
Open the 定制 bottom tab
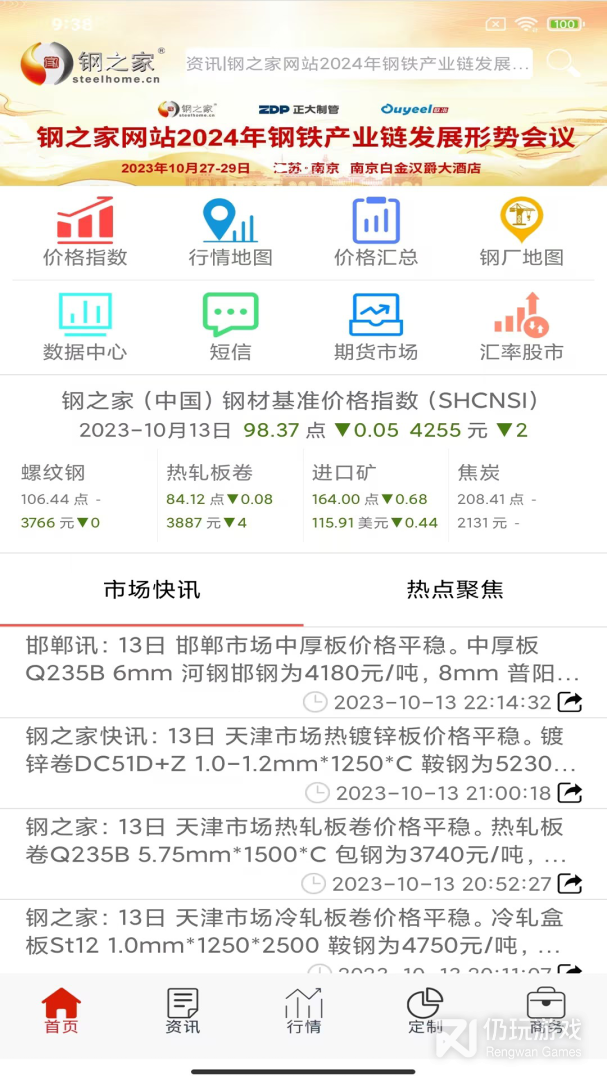click(425, 1010)
